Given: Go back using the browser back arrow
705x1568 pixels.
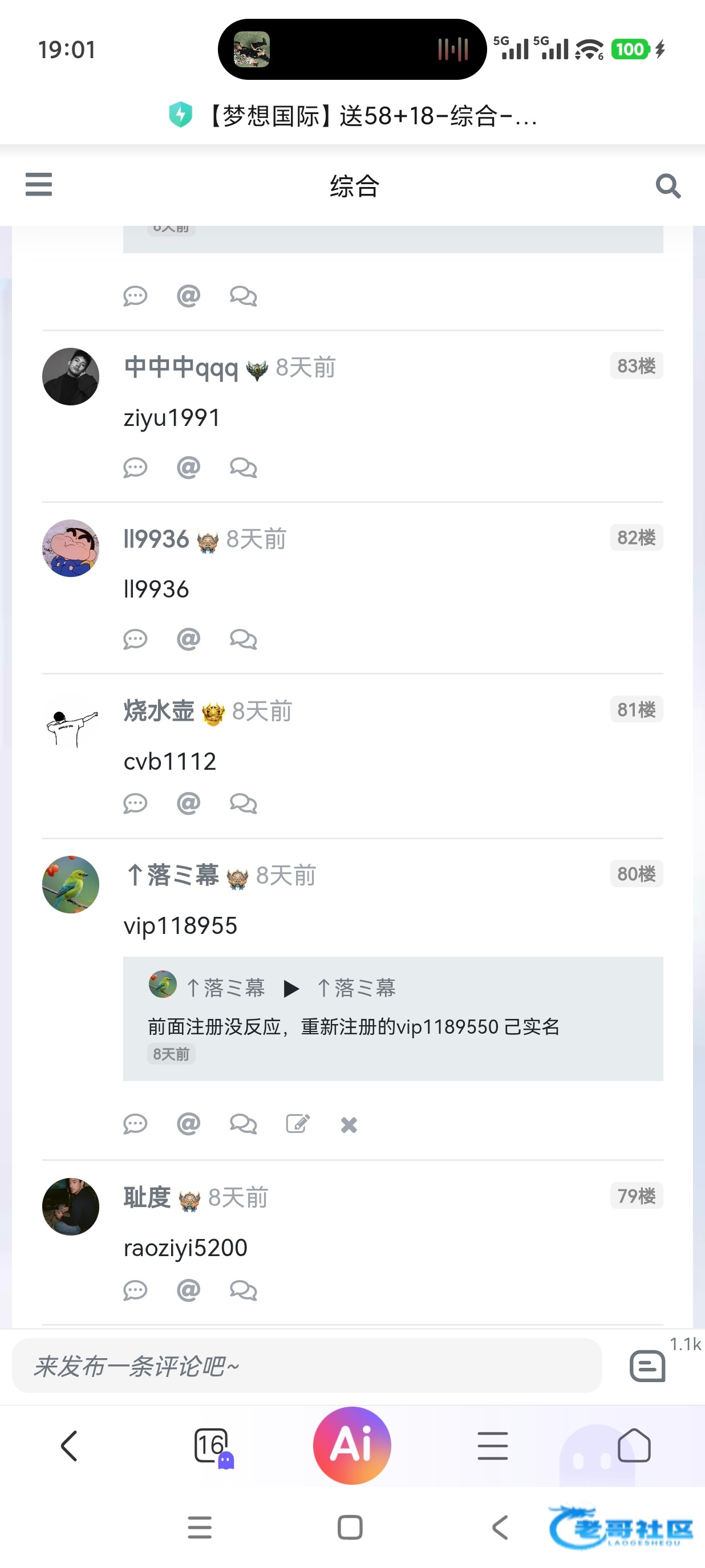Looking at the screenshot, I should [x=70, y=1445].
